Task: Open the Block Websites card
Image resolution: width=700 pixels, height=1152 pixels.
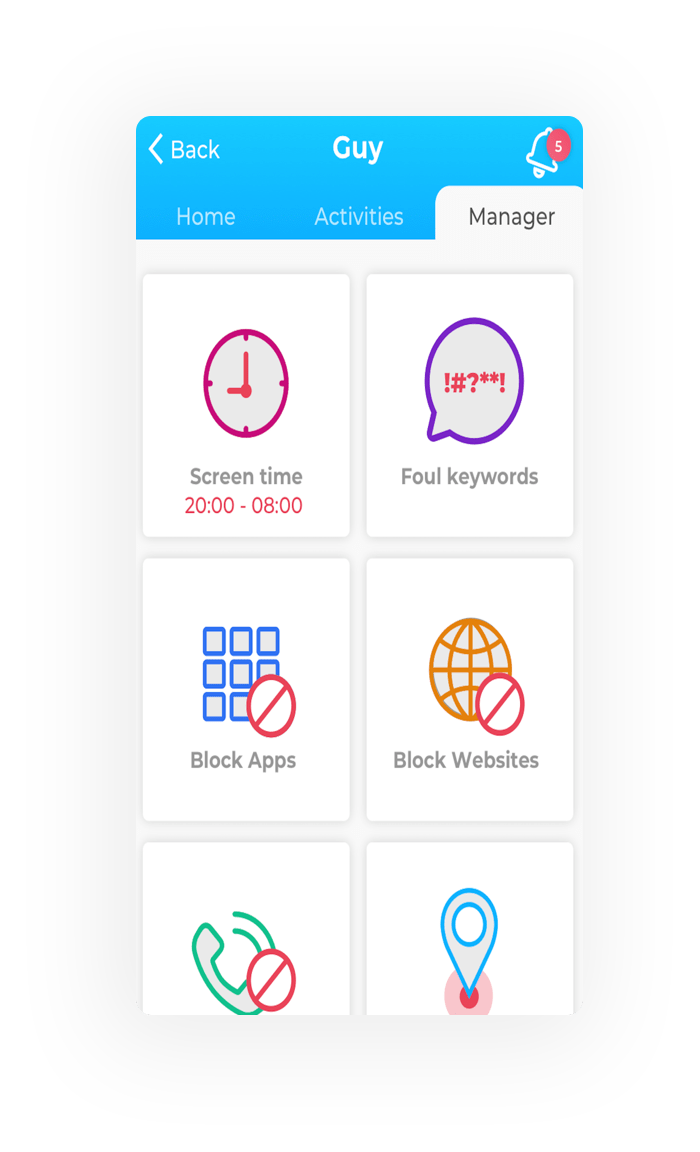Action: point(469,689)
